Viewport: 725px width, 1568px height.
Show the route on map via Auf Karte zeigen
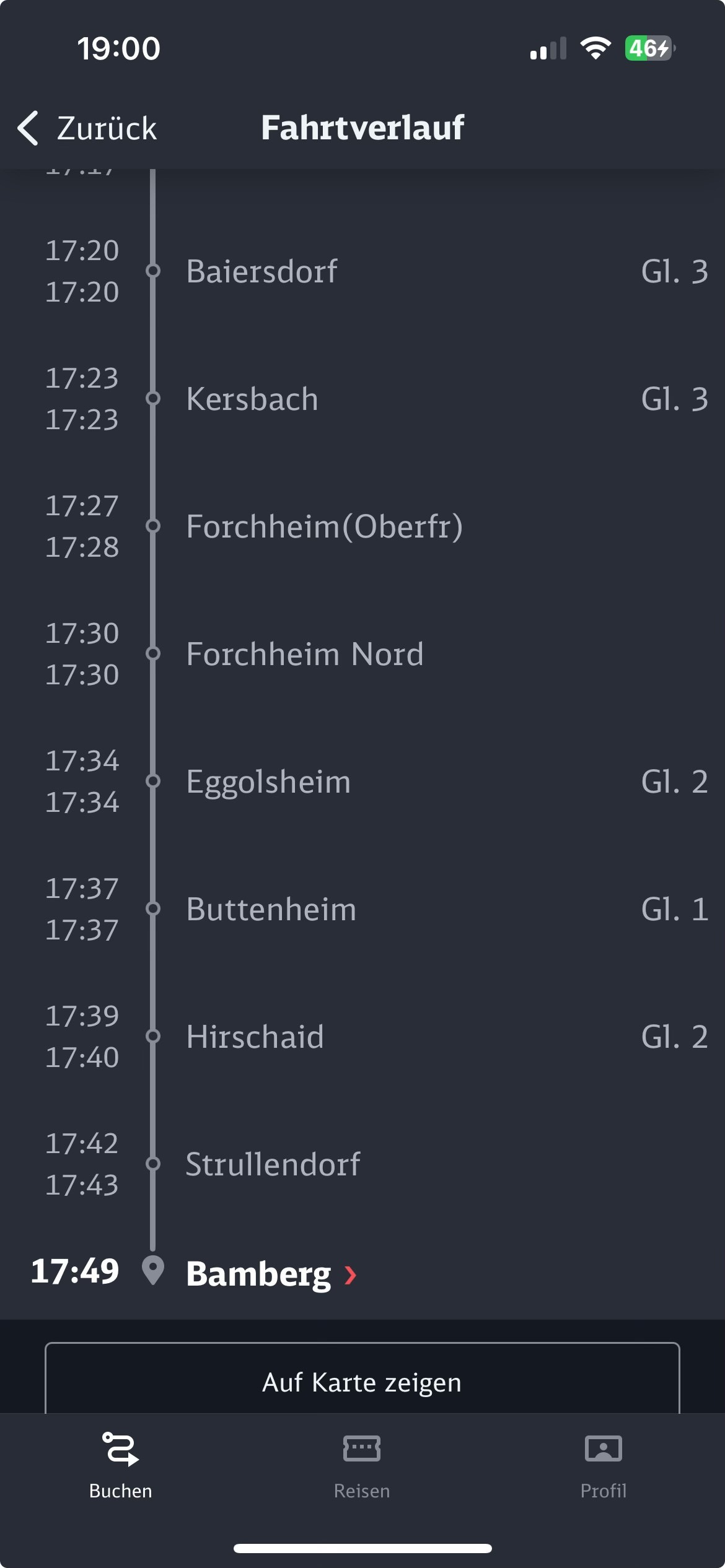(x=362, y=1381)
